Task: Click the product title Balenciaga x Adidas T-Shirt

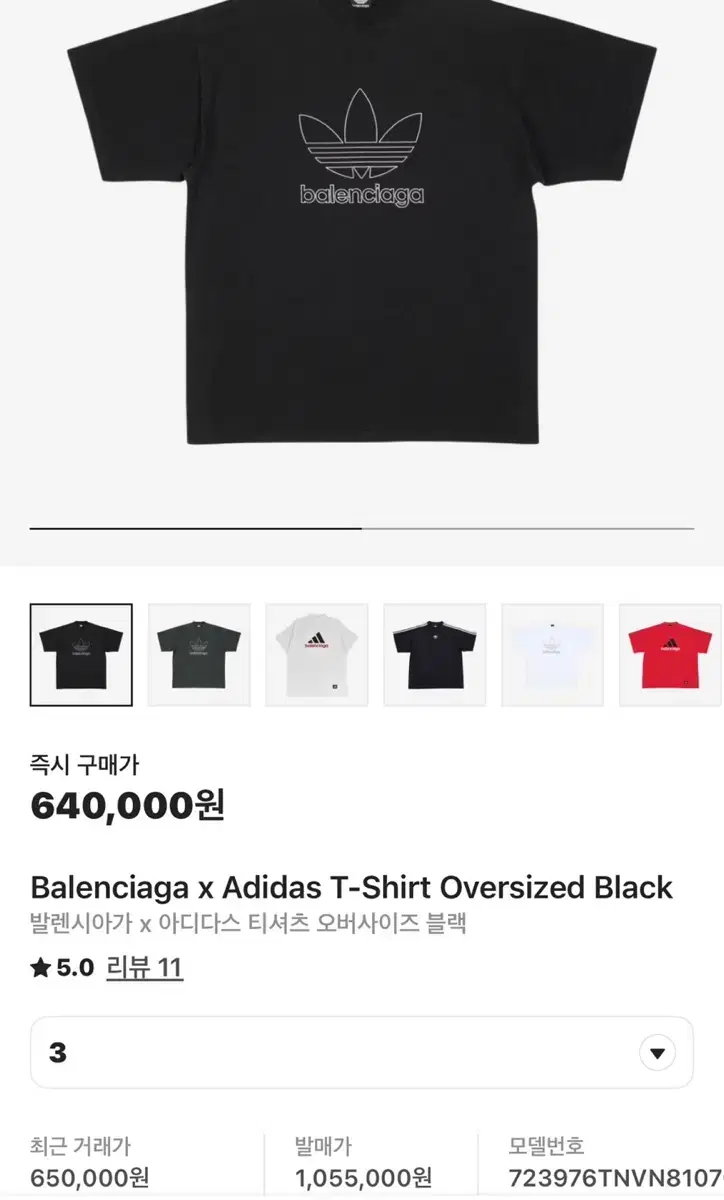Action: 351,886
